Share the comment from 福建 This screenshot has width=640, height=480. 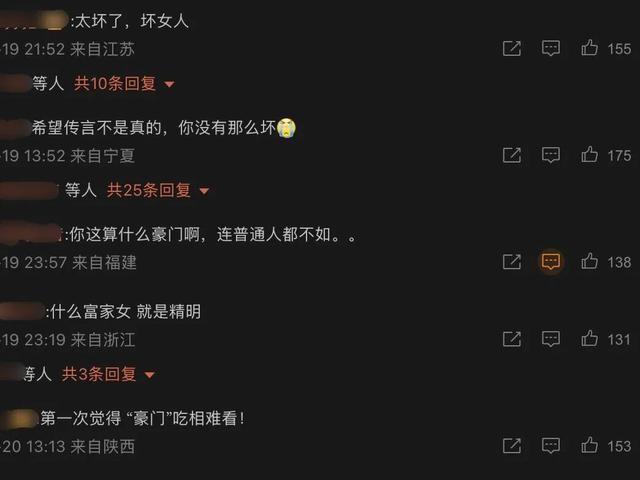[511, 262]
